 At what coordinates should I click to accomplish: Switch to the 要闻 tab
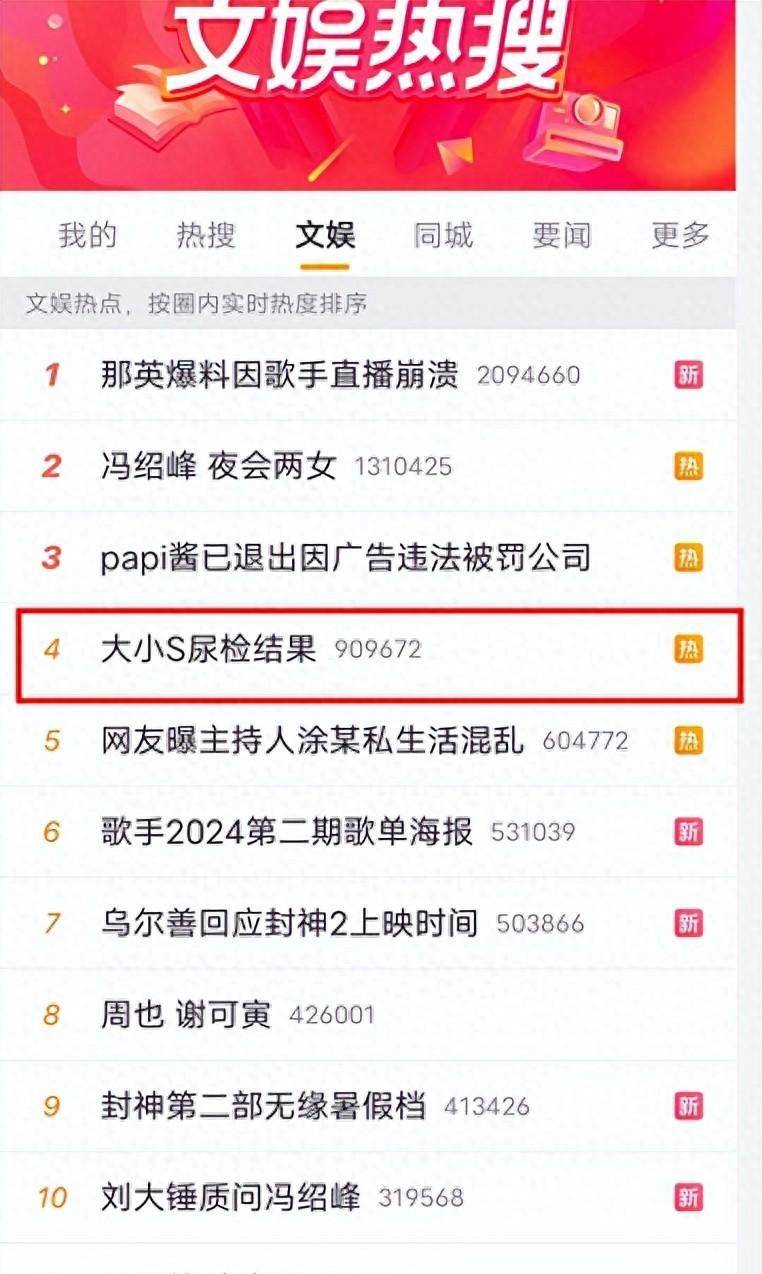coord(563,234)
